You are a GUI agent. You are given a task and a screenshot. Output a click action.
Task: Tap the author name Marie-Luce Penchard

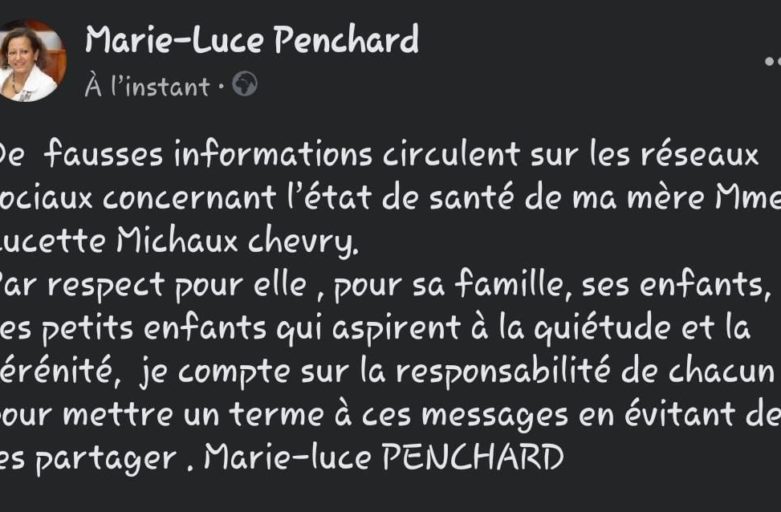pos(251,40)
